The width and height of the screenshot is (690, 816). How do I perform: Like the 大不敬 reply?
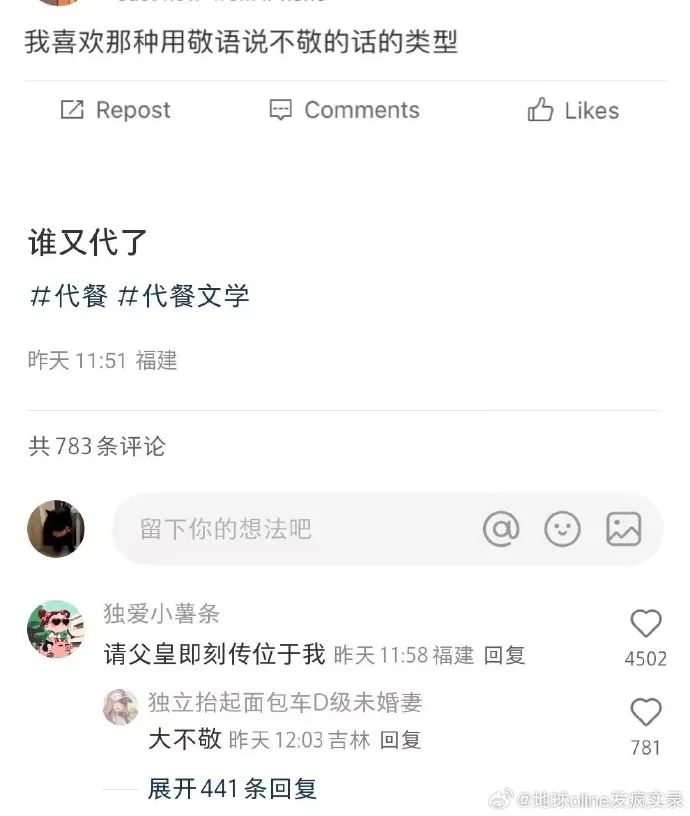(645, 713)
